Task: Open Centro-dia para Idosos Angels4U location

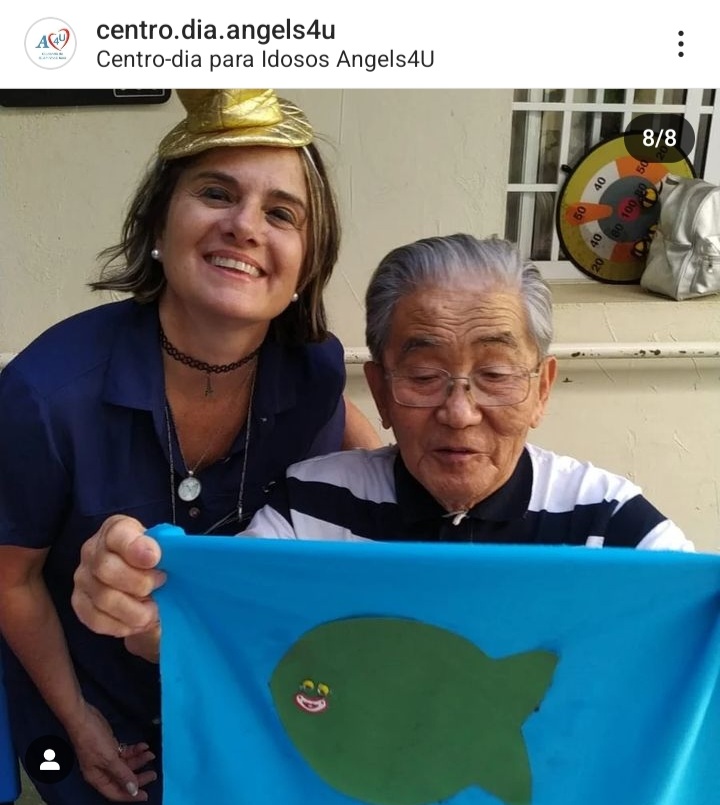Action: point(265,59)
